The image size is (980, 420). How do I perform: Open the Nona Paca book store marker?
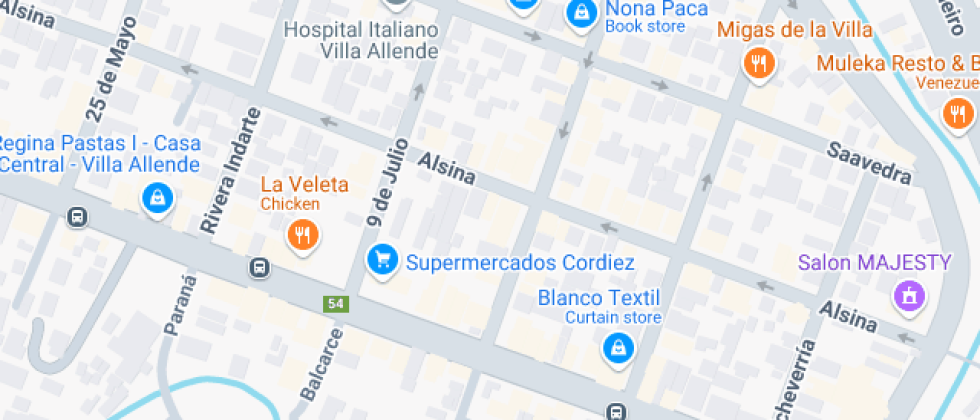coord(579,13)
